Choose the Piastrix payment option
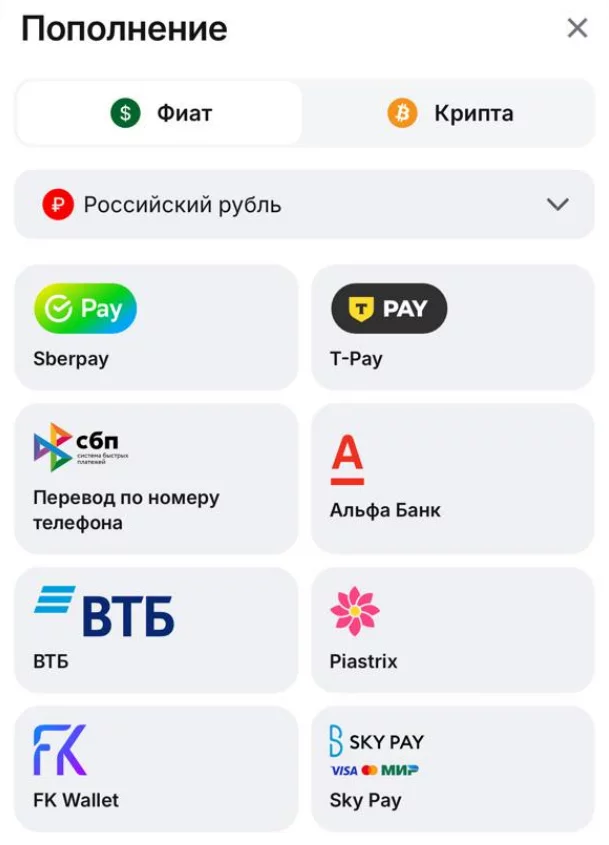This screenshot has width=609, height=845. point(452,629)
